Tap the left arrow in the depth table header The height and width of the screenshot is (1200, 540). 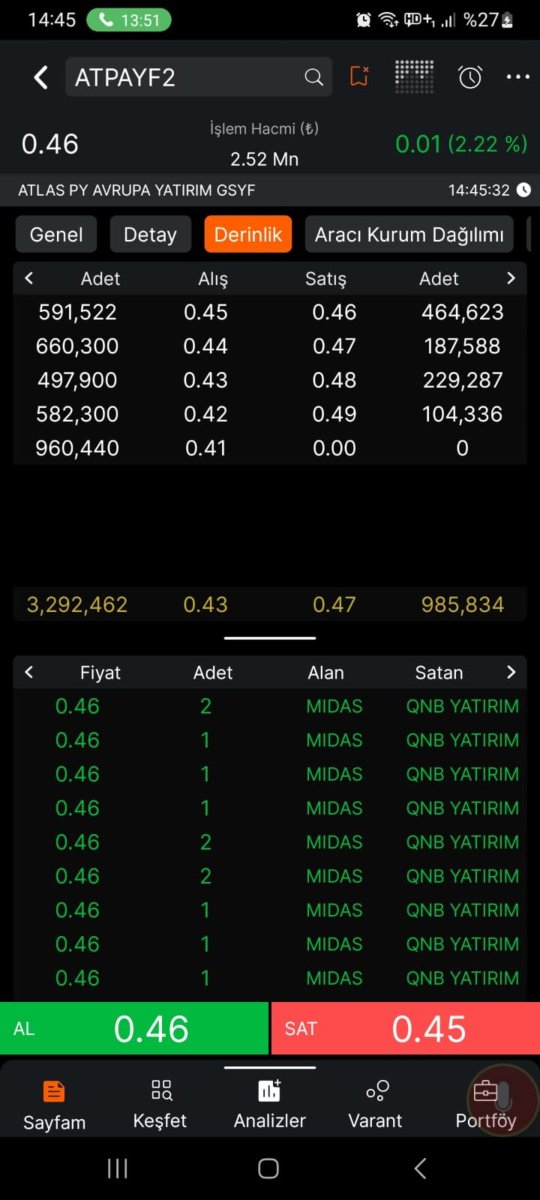29,278
